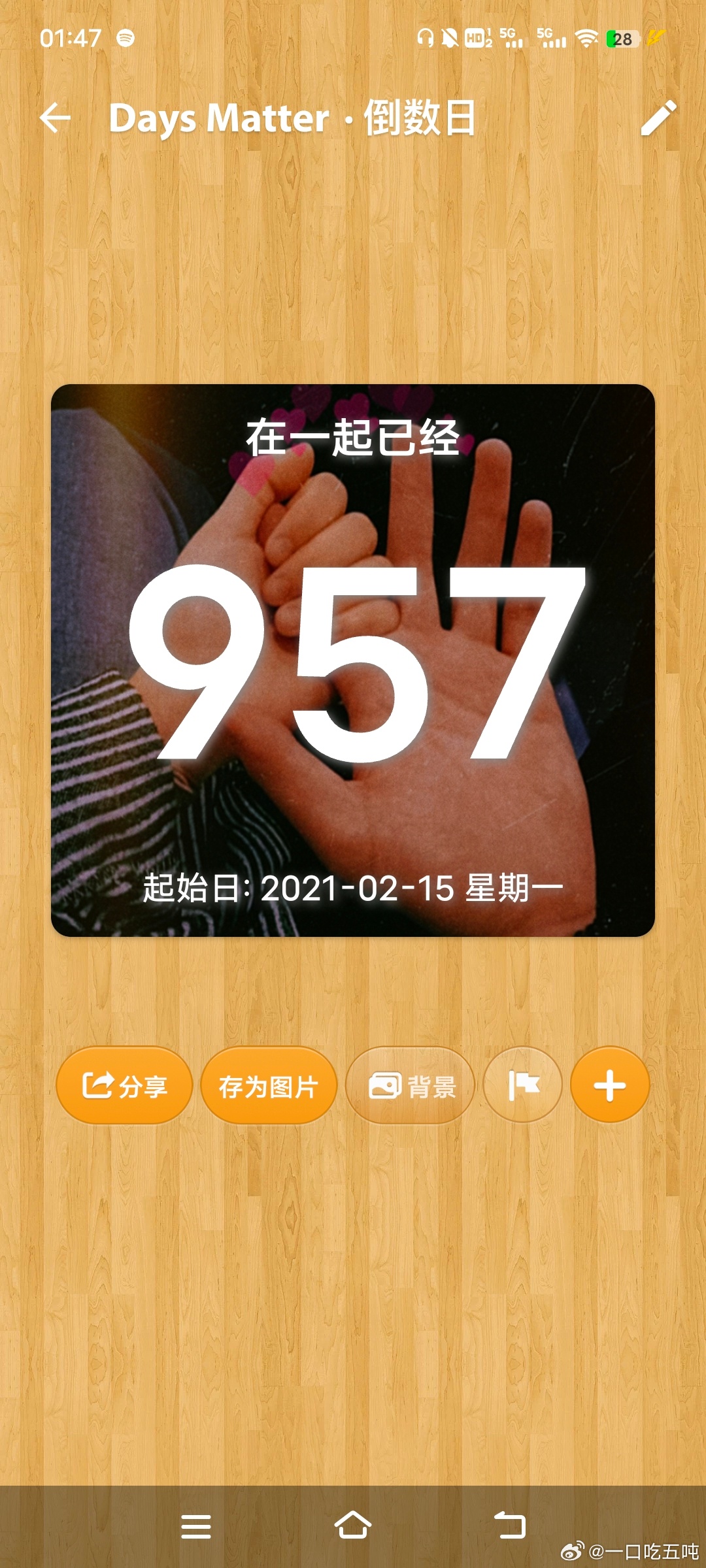Viewport: 706px width, 1568px height.
Task: Tap the Days Matter 倒数日 title
Action: [x=291, y=119]
